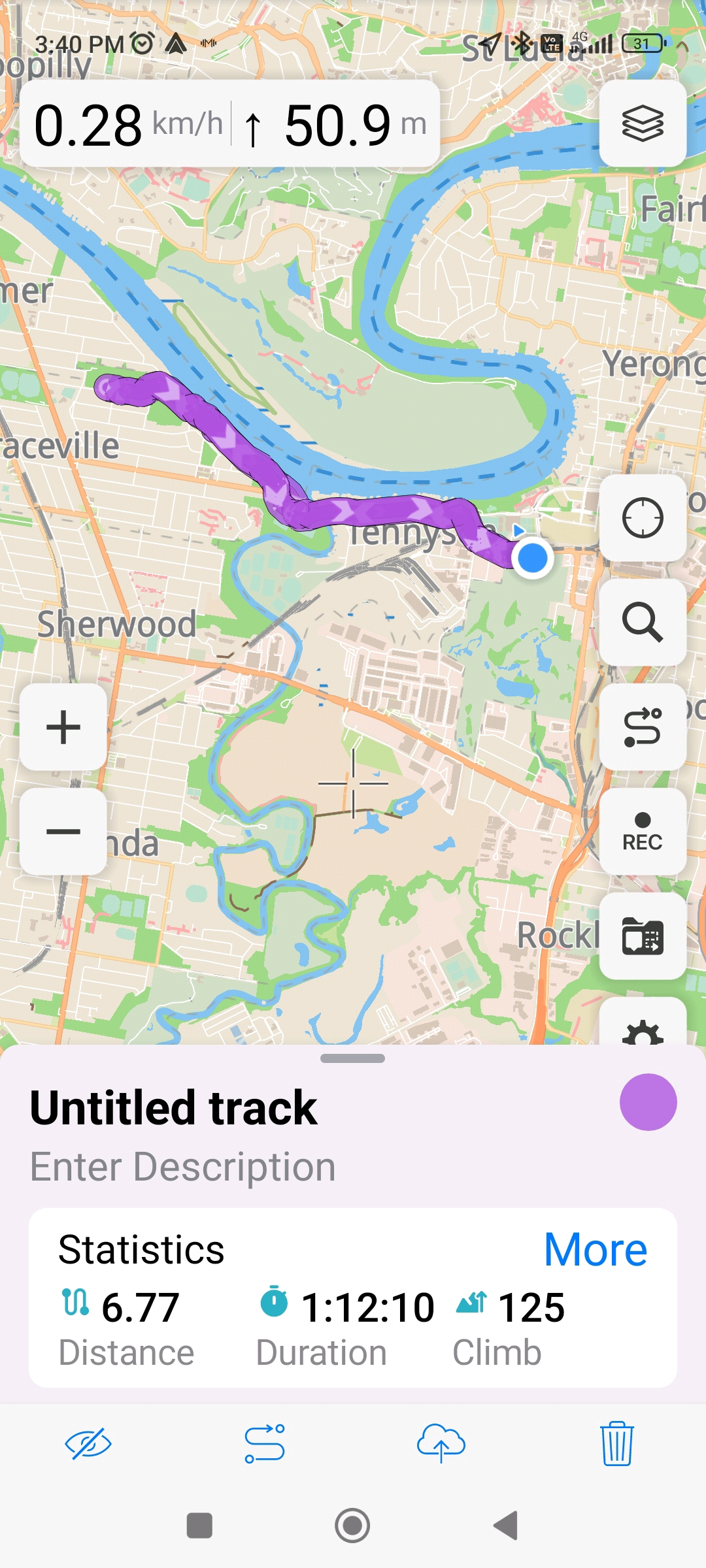Show more track statistics
Screen dimensions: 706x1568
click(x=595, y=1249)
